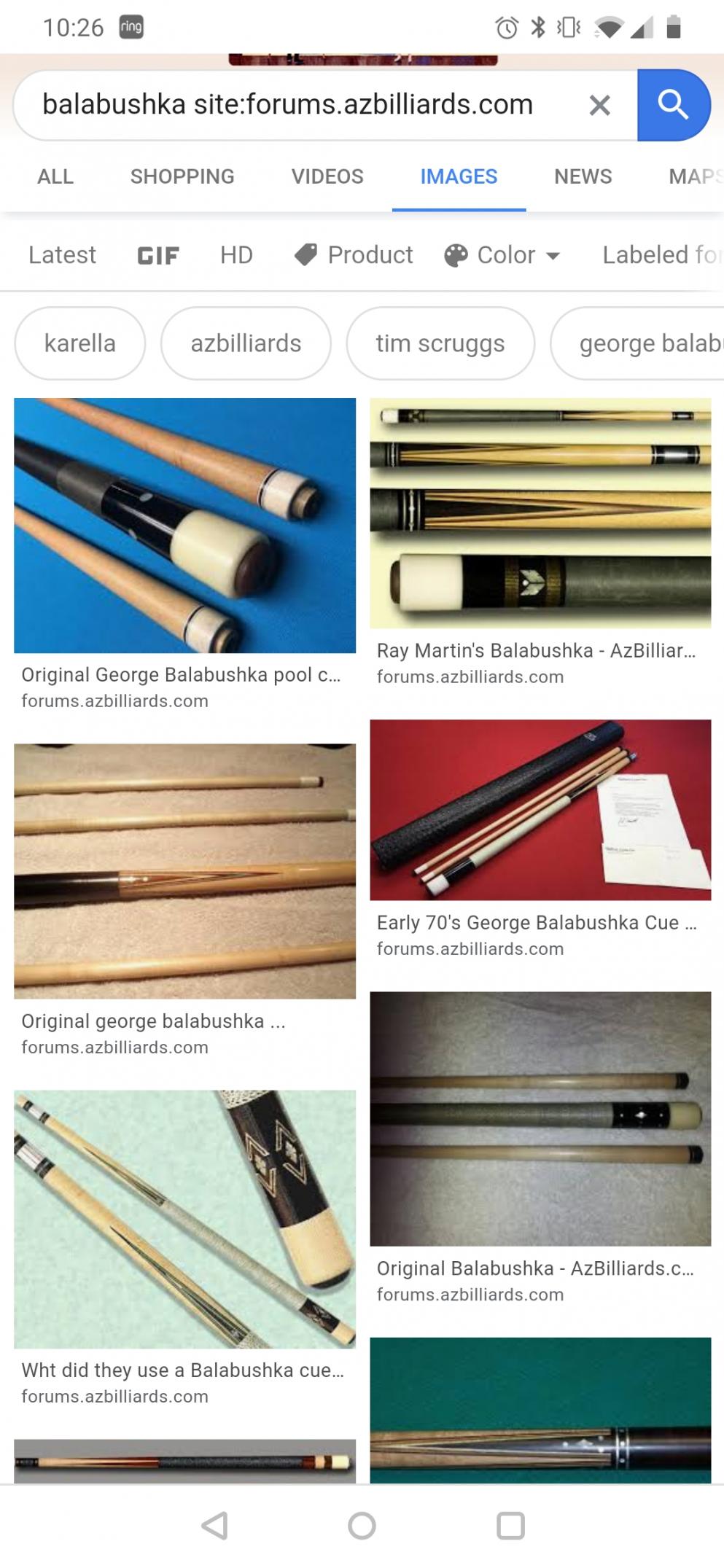Switch to the ALL results tab
724x1568 pixels.
(55, 176)
